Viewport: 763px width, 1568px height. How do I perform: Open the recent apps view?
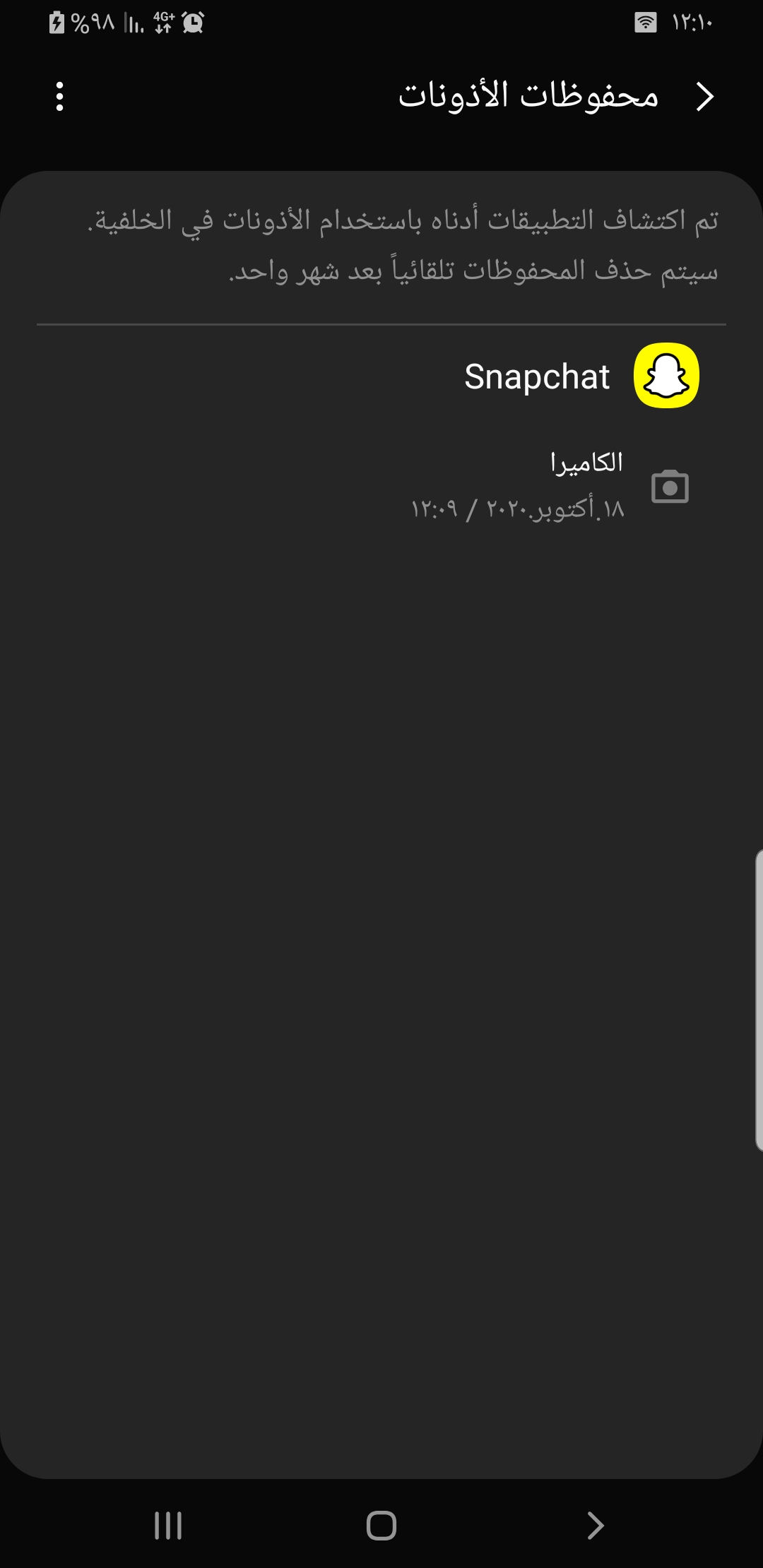[168, 1525]
